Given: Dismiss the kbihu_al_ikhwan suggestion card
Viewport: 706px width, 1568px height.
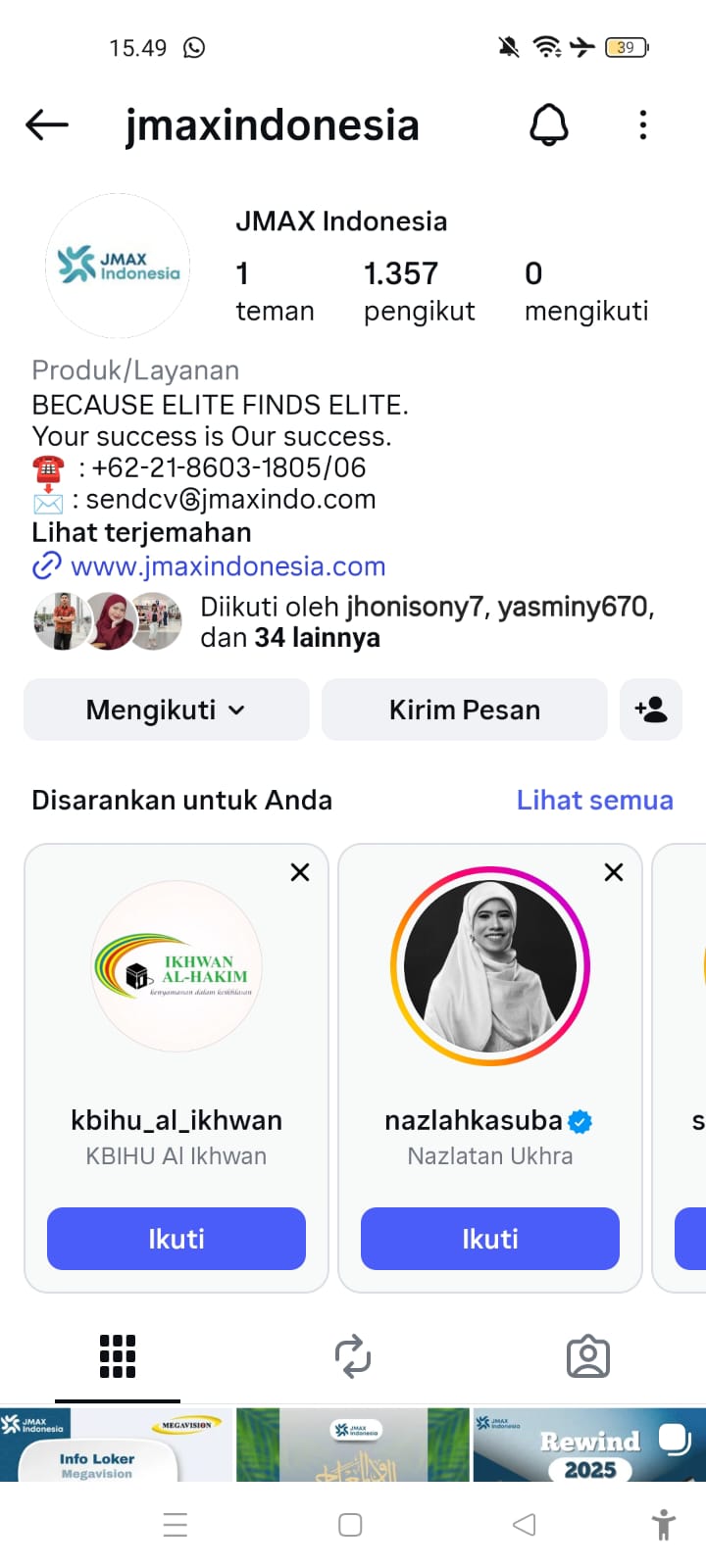Looking at the screenshot, I should coord(300,872).
